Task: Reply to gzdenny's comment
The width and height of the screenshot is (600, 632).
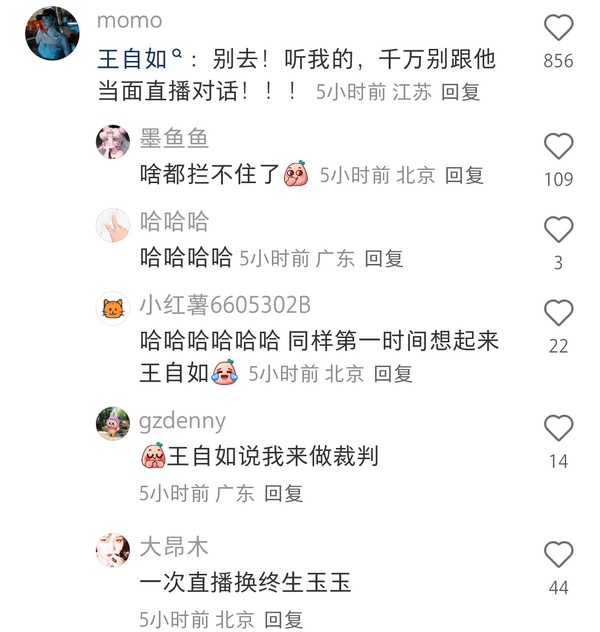Action: coord(283,492)
